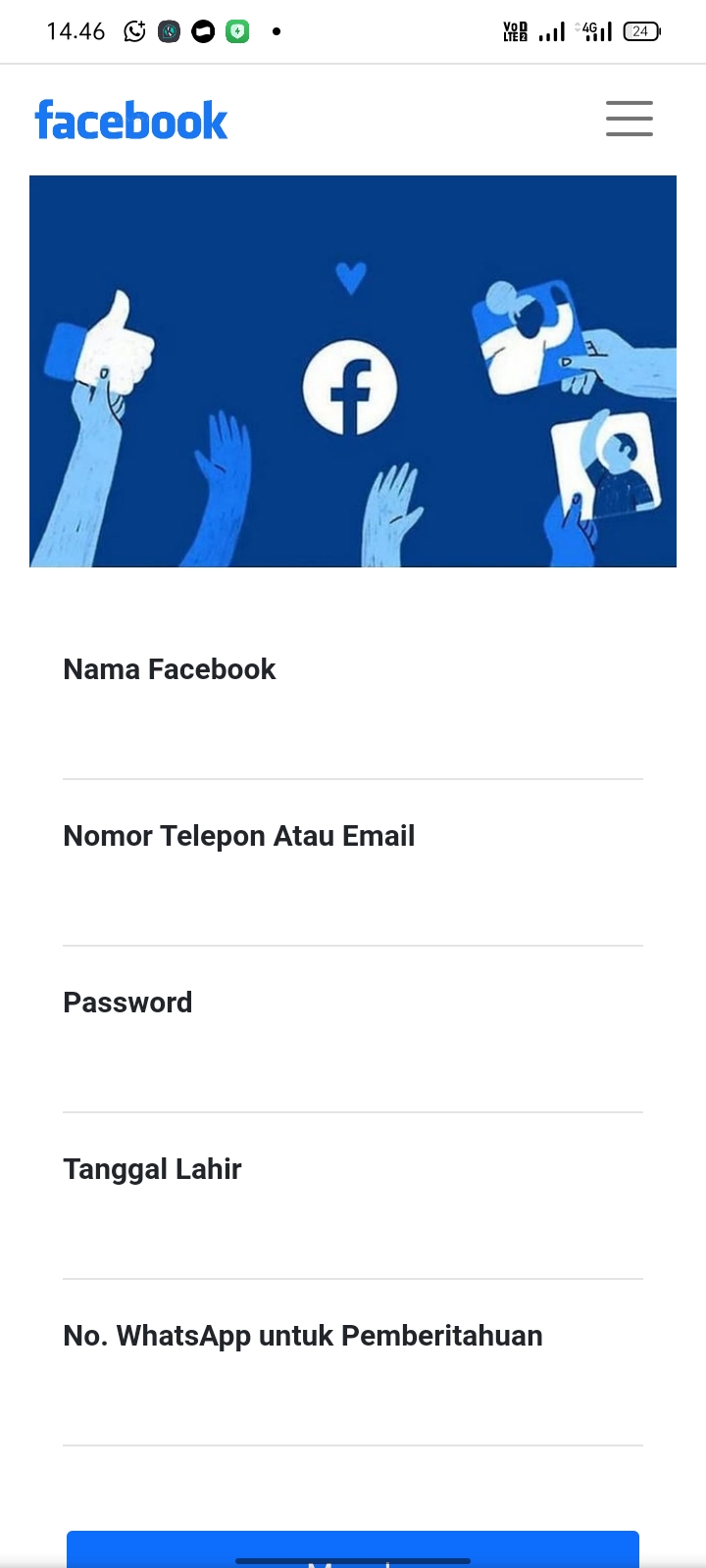Viewport: 706px width, 1568px height.
Task: Tap the VoLTE indicator in the status bar
Action: click(x=513, y=30)
